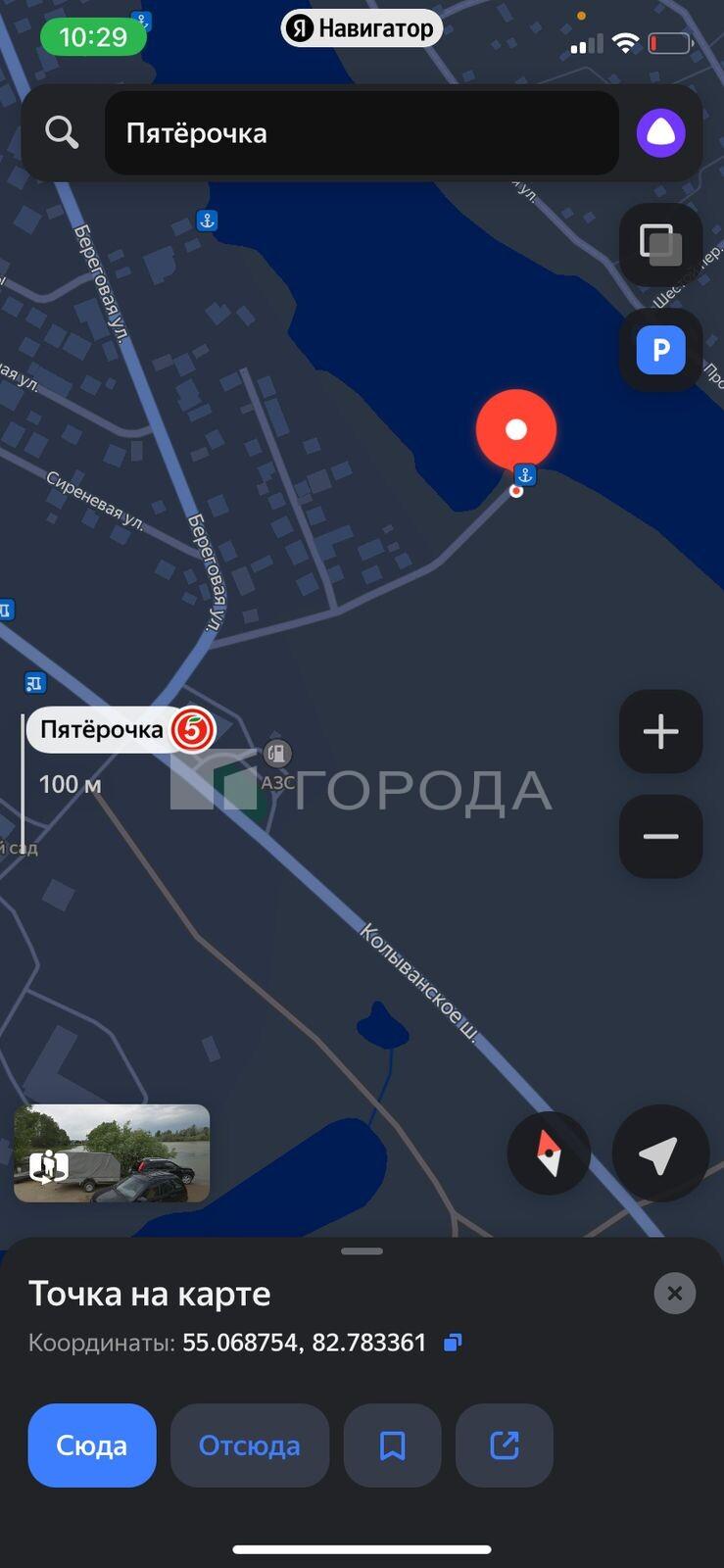The height and width of the screenshot is (1568, 724).
Task: Set start point with Отсюда
Action: coord(250,1445)
